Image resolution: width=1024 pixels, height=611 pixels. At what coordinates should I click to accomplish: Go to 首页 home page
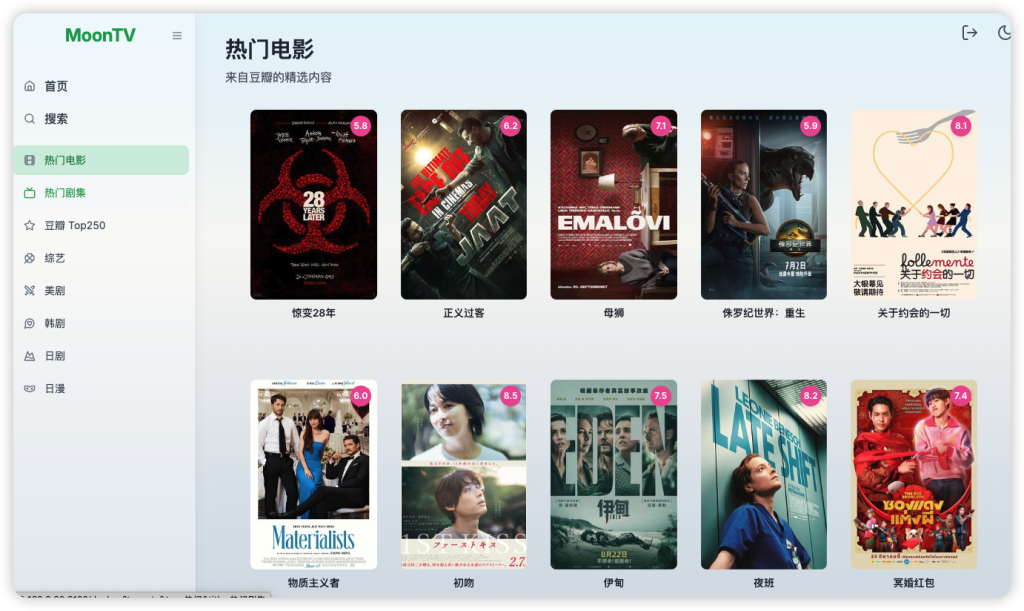pos(56,86)
